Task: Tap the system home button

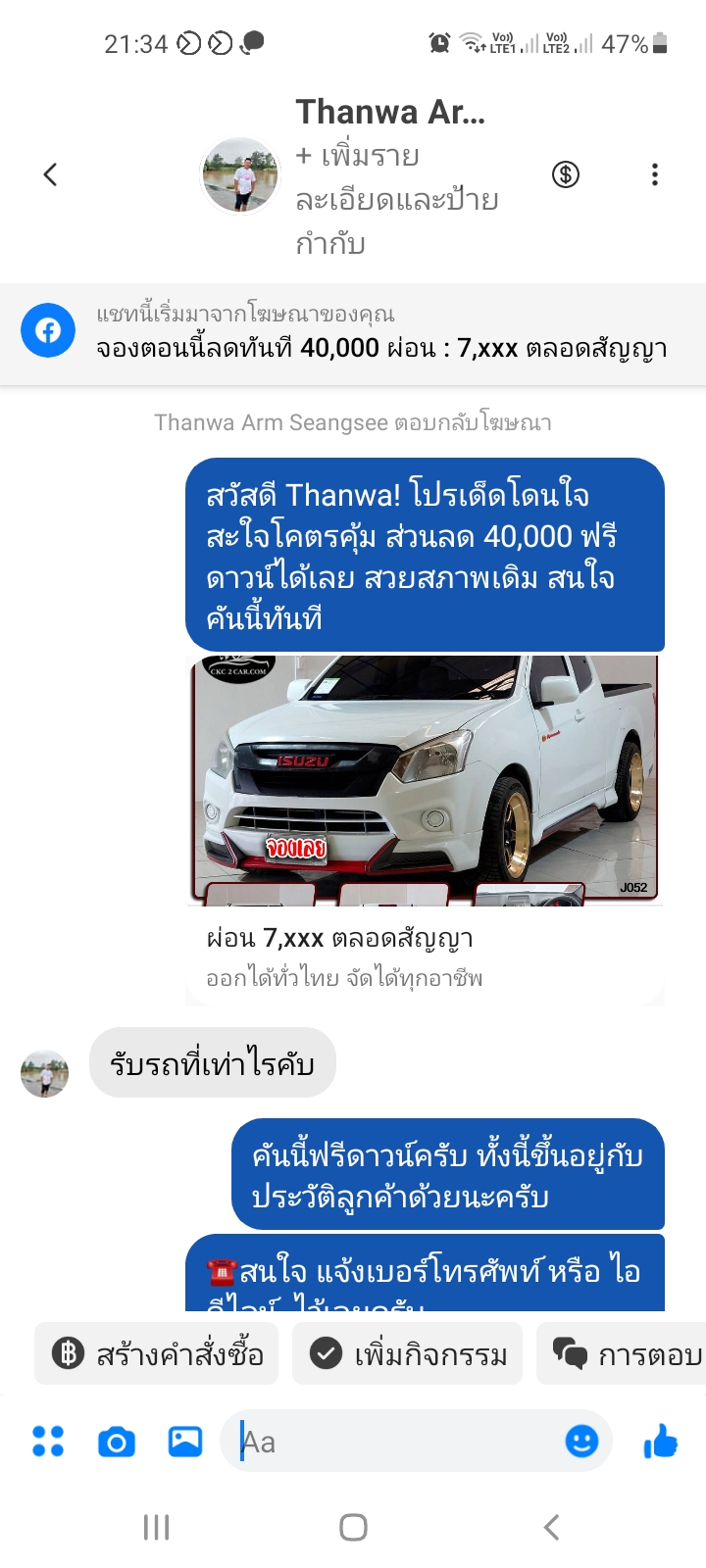Action: (x=353, y=1527)
